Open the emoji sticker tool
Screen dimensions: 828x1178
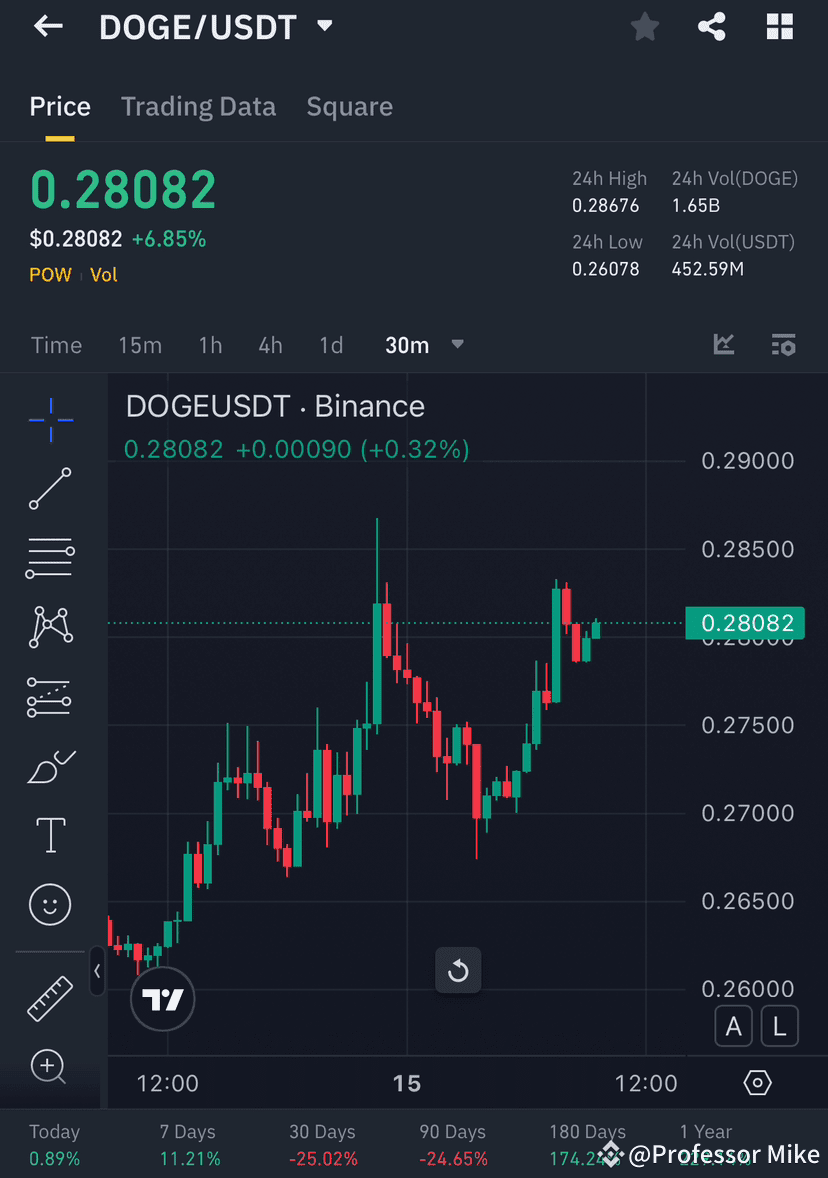click(50, 904)
